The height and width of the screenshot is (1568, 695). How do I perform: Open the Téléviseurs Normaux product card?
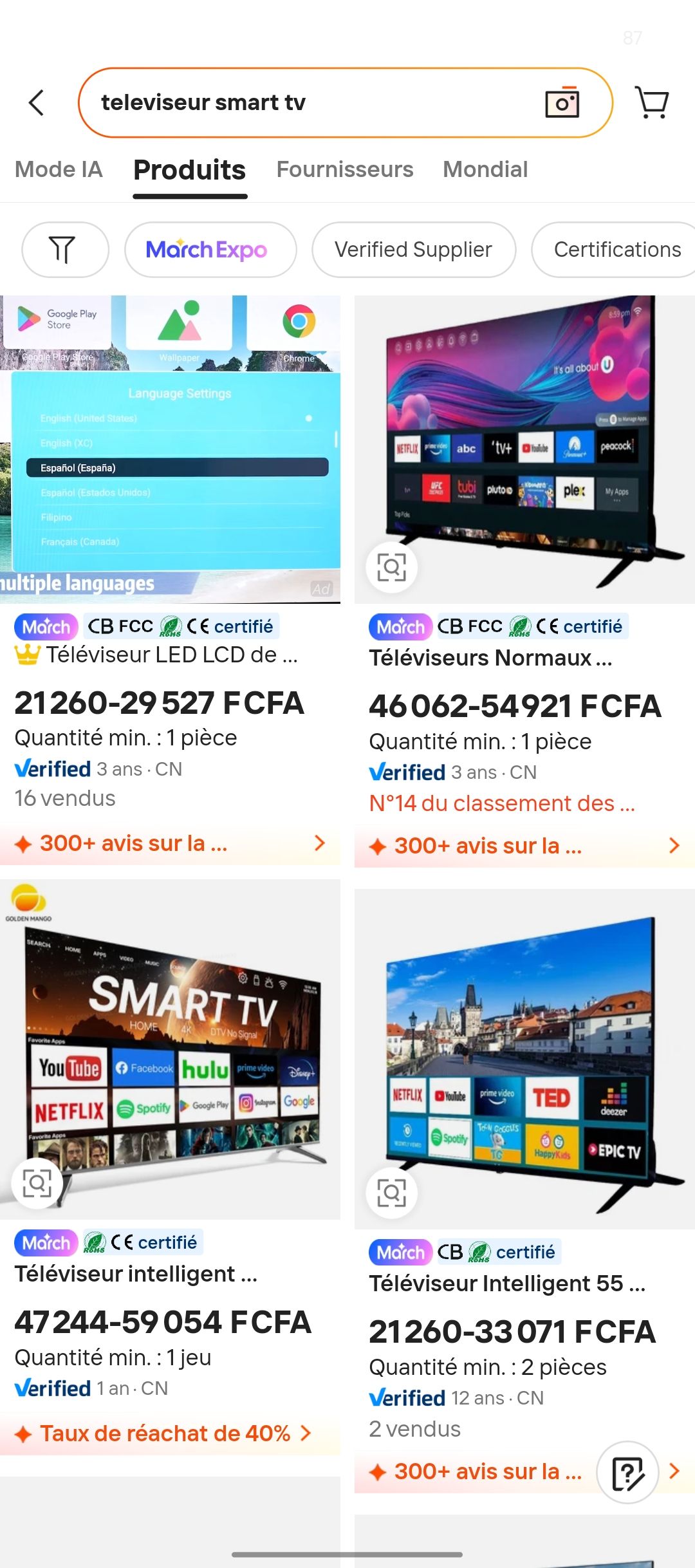click(524, 581)
